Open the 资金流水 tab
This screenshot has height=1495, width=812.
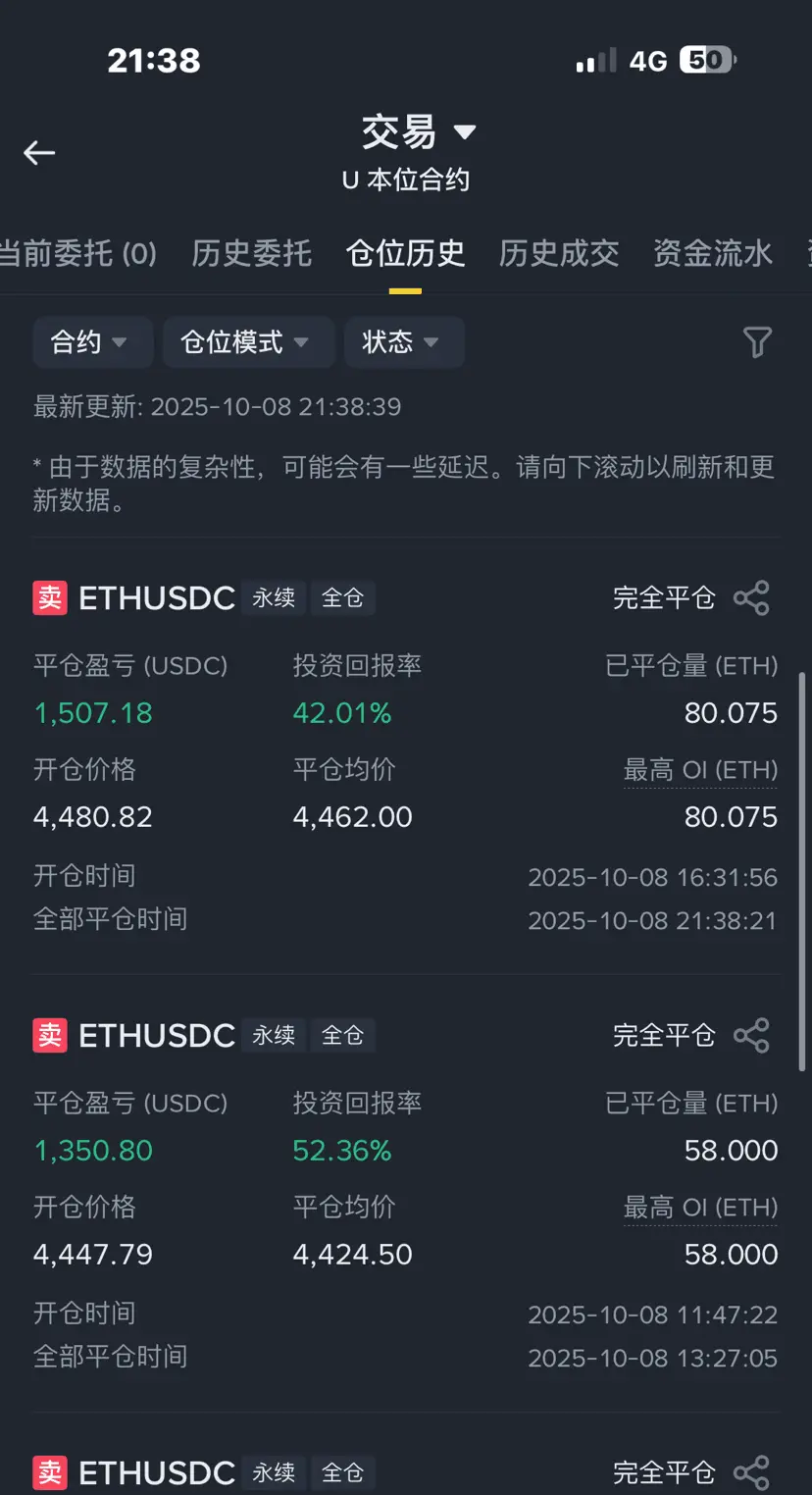(x=713, y=254)
